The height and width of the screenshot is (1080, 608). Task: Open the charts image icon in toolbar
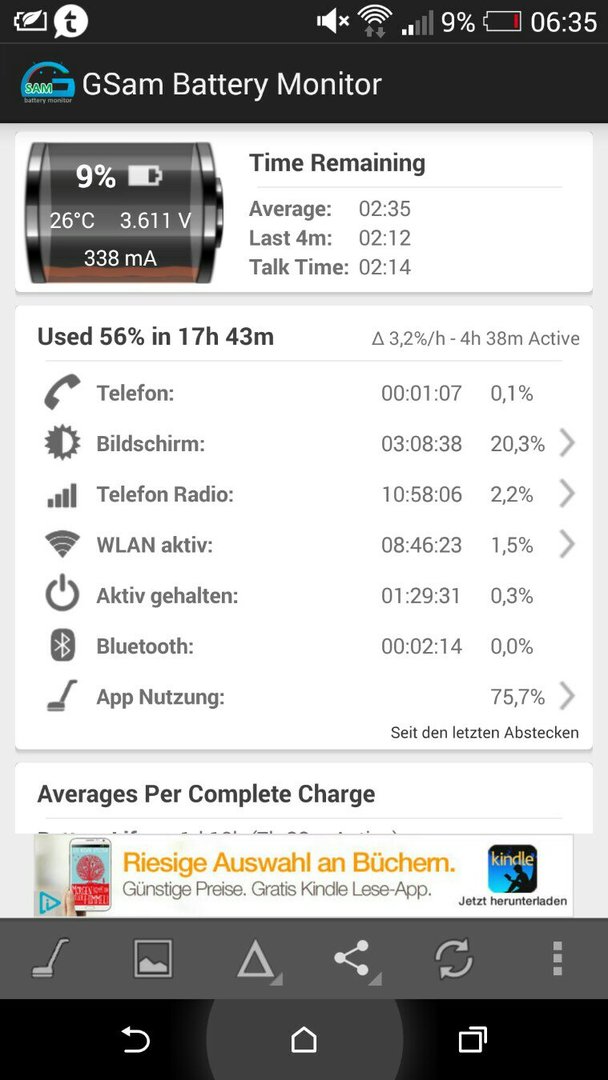pos(153,958)
